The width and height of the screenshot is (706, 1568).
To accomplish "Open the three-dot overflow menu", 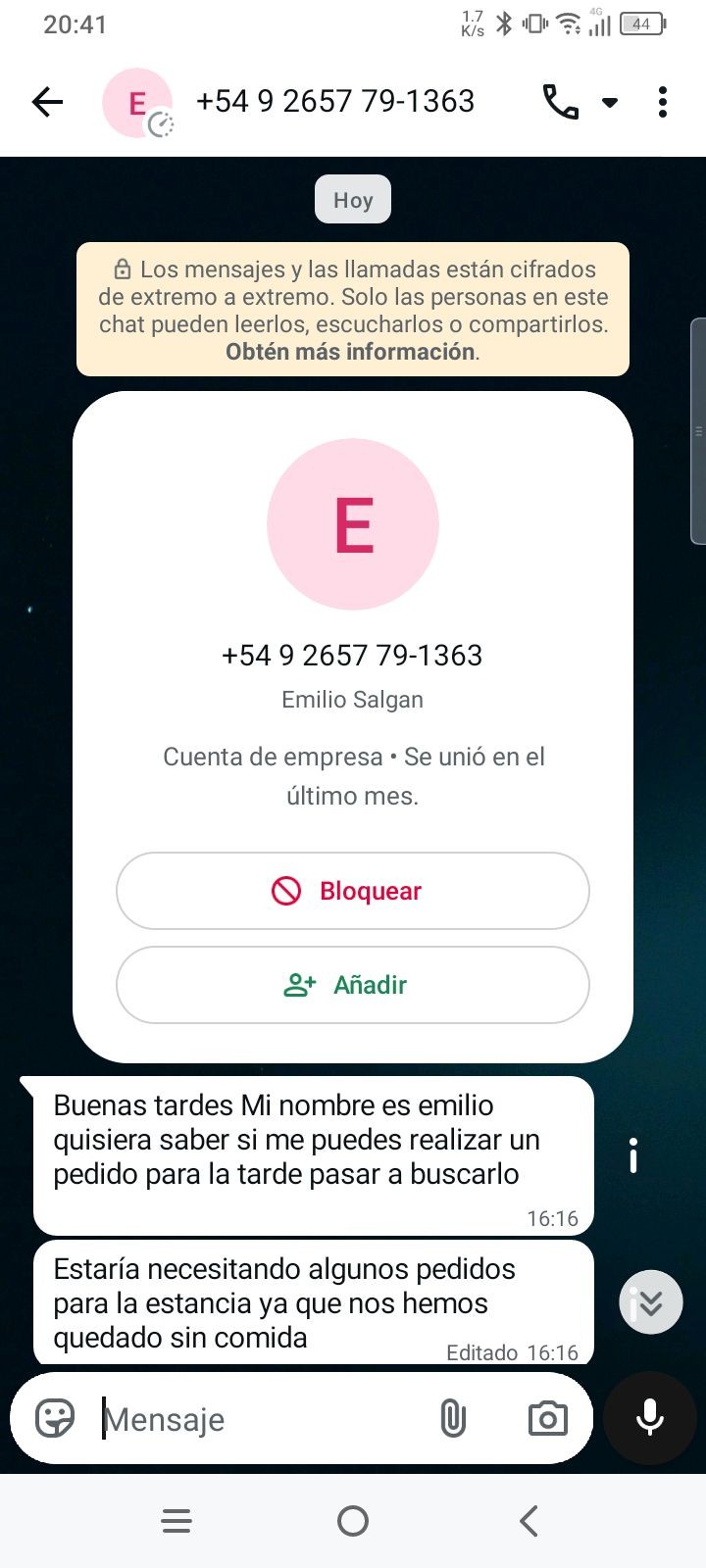I will 663,101.
